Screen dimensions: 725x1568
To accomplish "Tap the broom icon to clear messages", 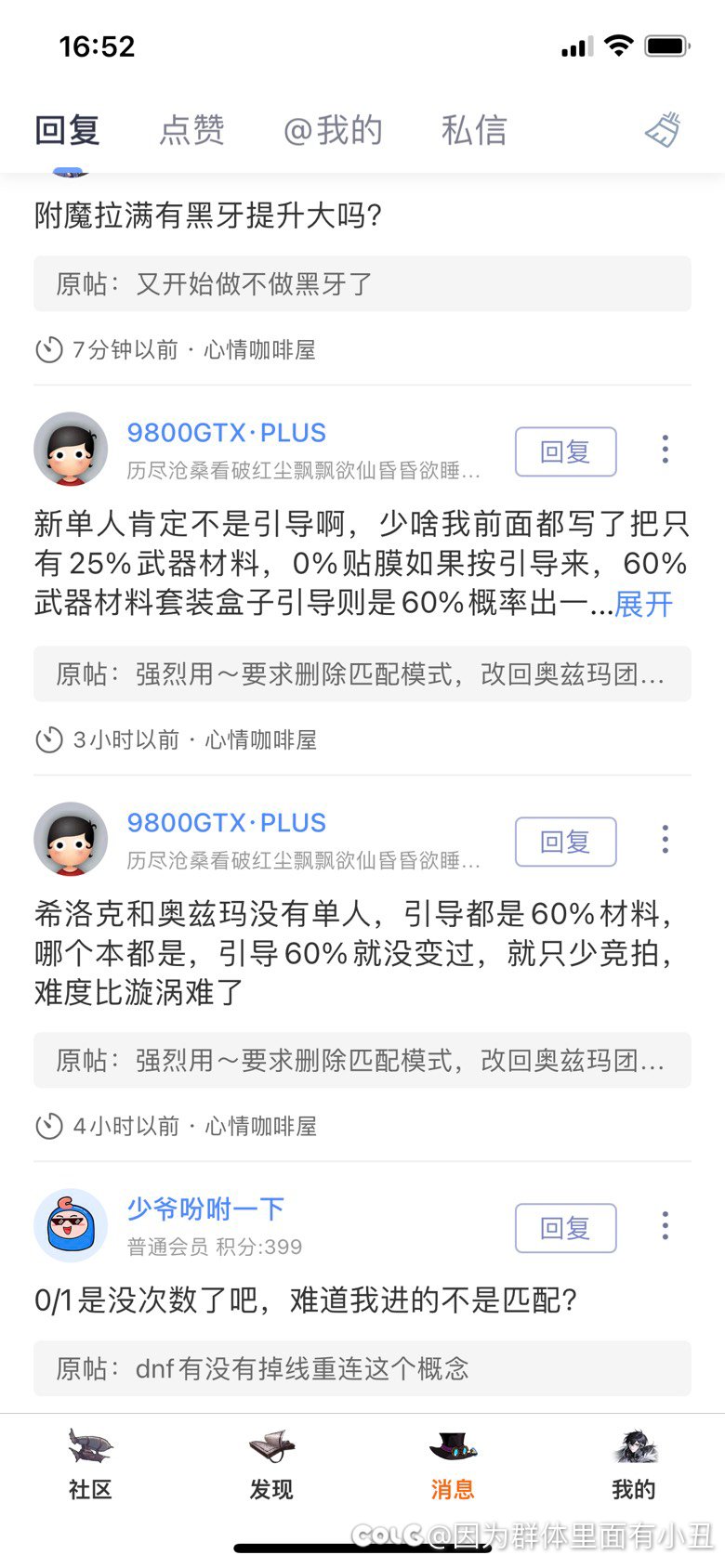I will click(x=664, y=130).
